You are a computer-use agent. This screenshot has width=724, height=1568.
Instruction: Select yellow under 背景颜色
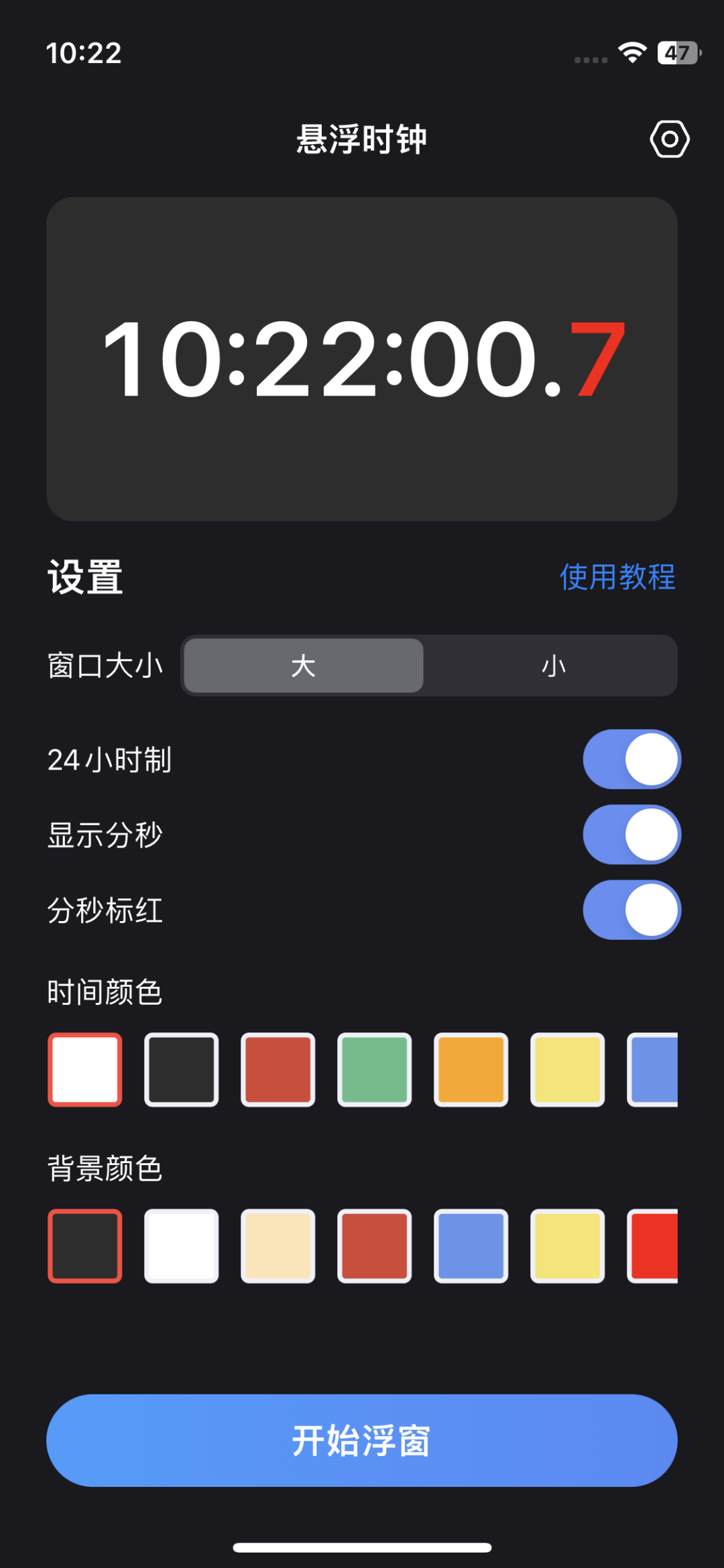pos(567,1246)
